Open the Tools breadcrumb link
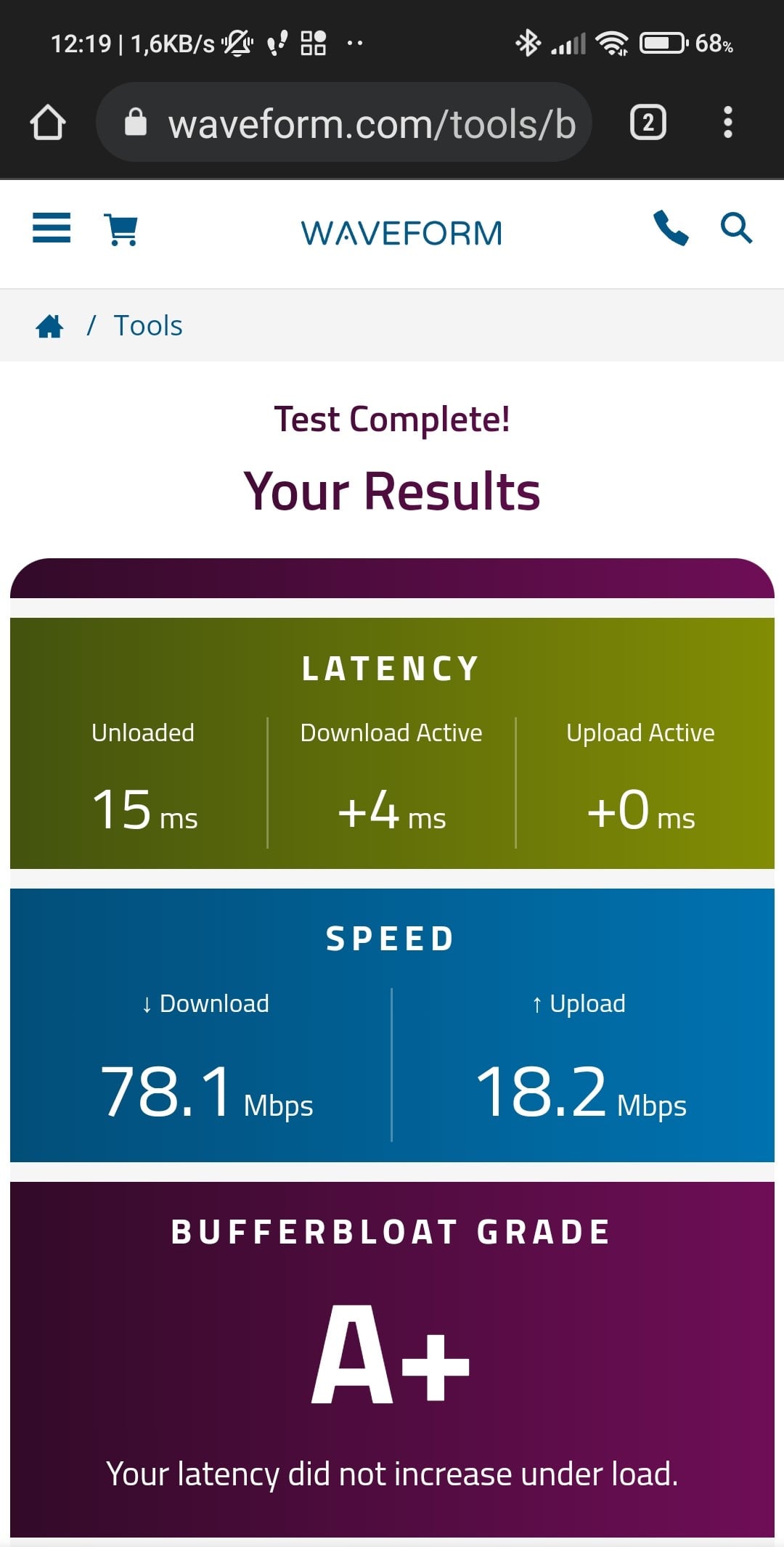Screen dimensions: 784x1547 tap(148, 326)
